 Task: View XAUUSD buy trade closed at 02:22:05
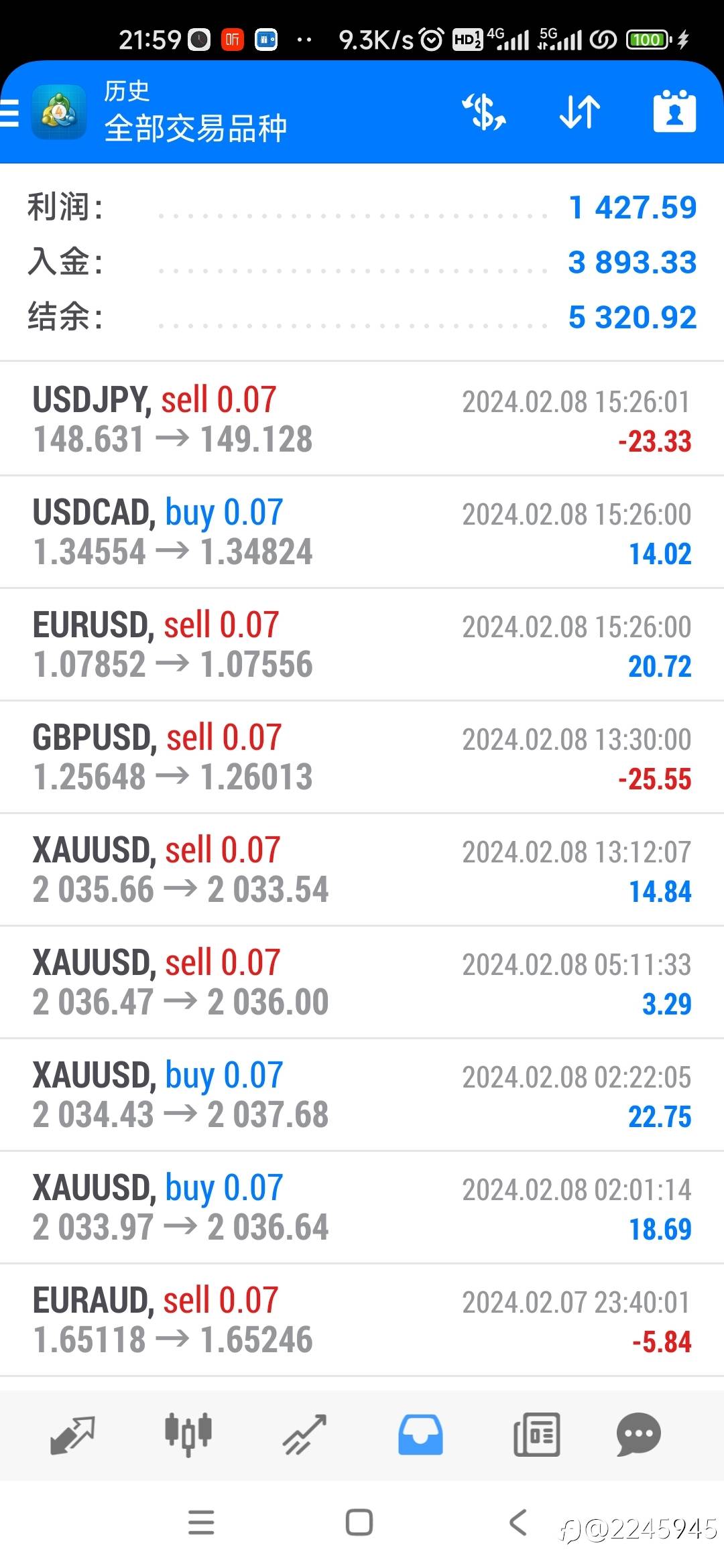tap(362, 1095)
